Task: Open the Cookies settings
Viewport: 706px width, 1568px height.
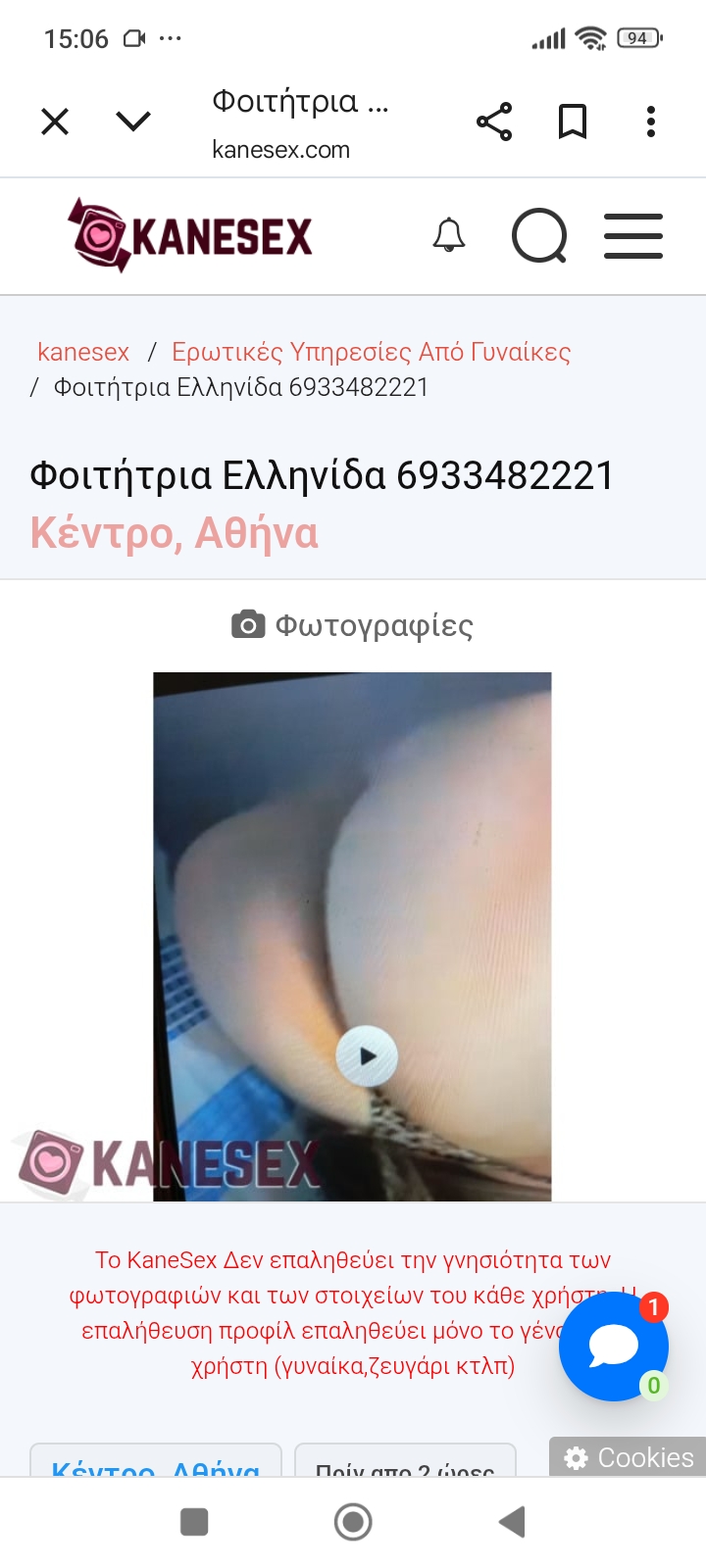Action: click(629, 1457)
